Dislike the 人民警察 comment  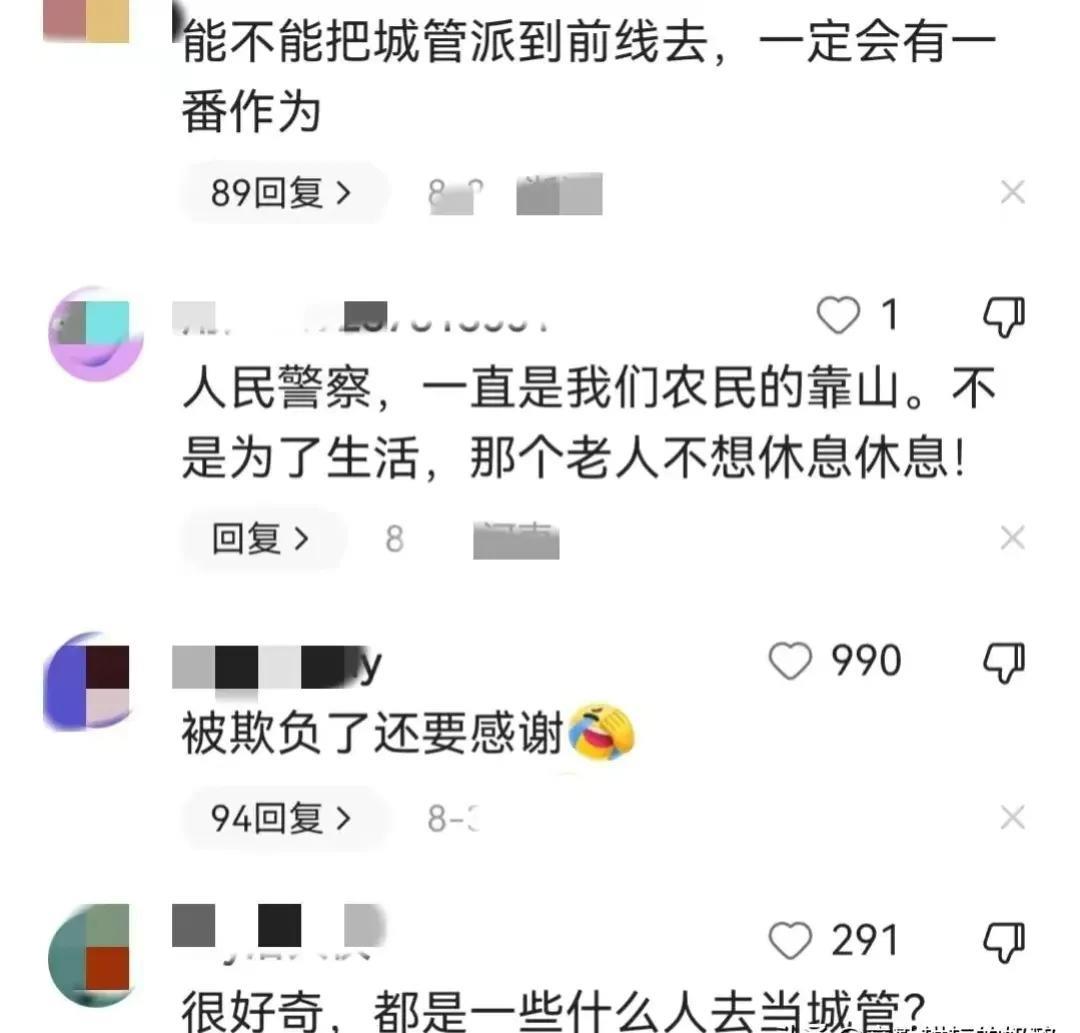coord(1004,317)
